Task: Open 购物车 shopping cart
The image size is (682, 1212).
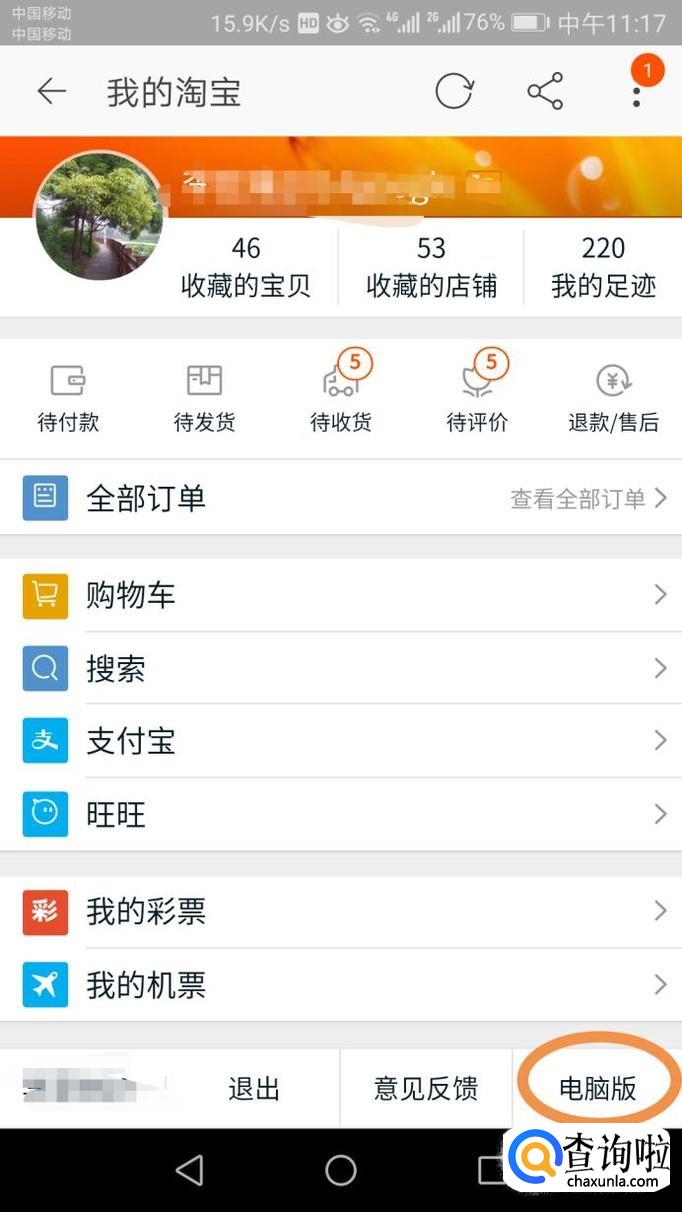Action: click(x=341, y=595)
